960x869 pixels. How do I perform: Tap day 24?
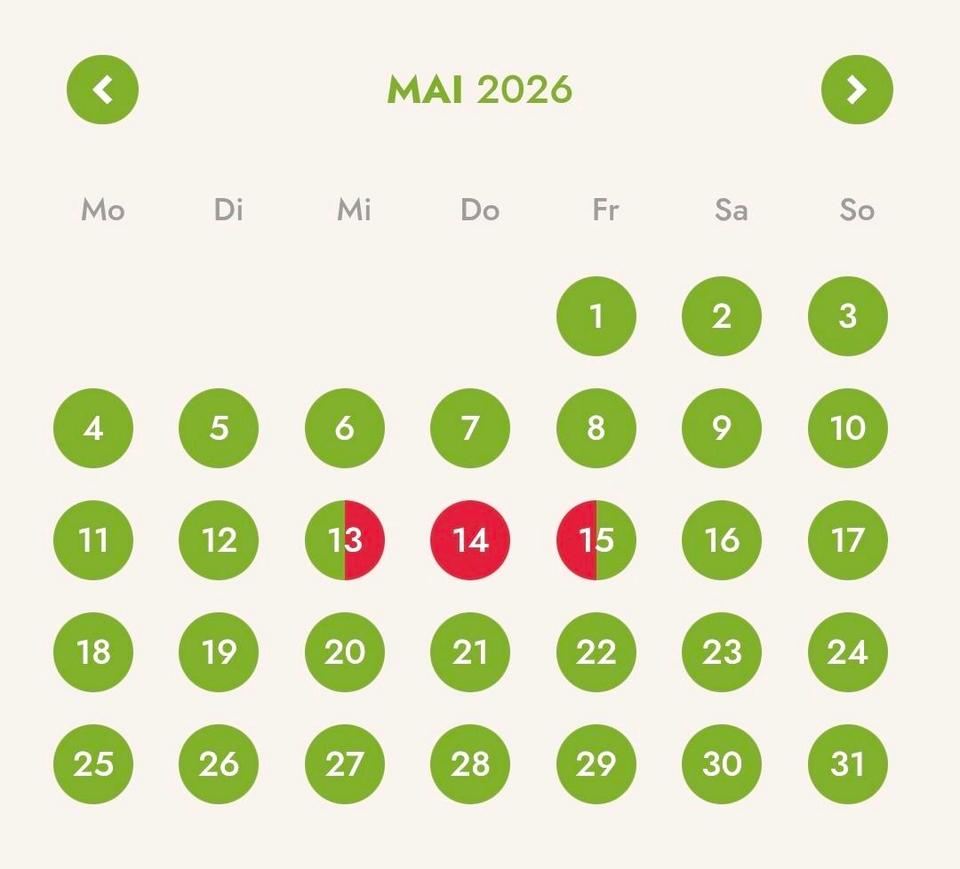click(x=847, y=652)
